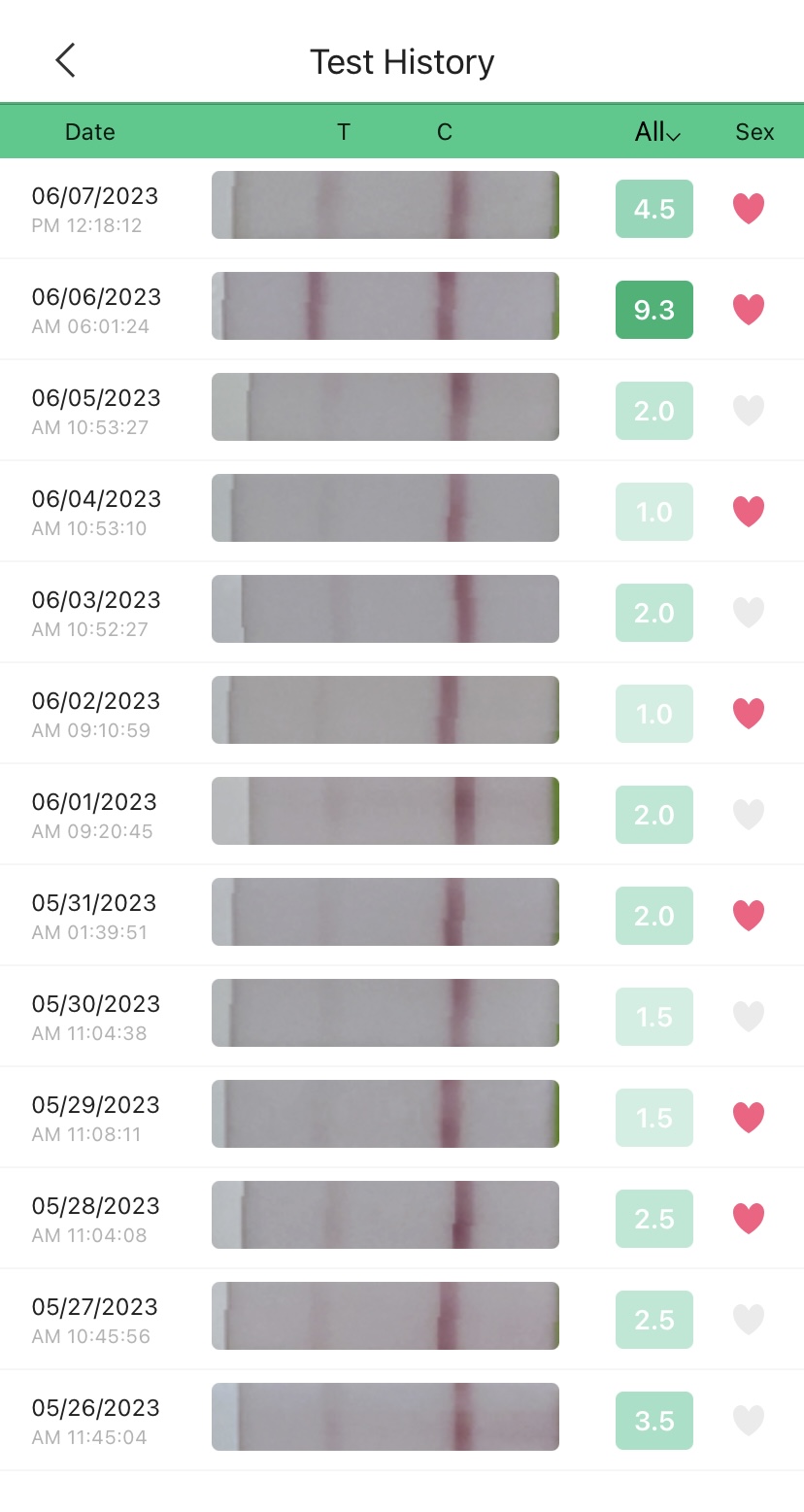The width and height of the screenshot is (804, 1512).
Task: Mark sex heart on 06/03/2023
Action: click(748, 613)
